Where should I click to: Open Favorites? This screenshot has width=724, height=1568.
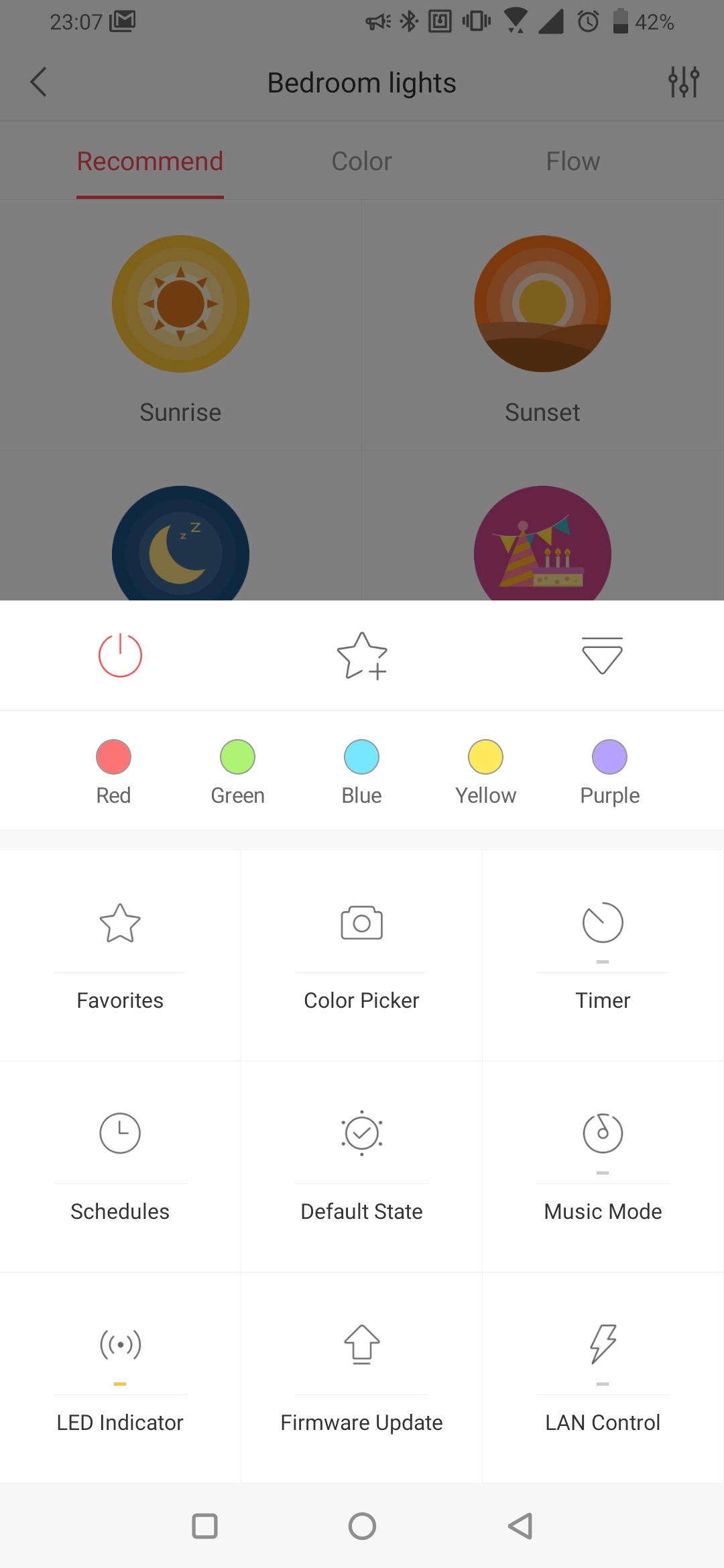point(120,955)
